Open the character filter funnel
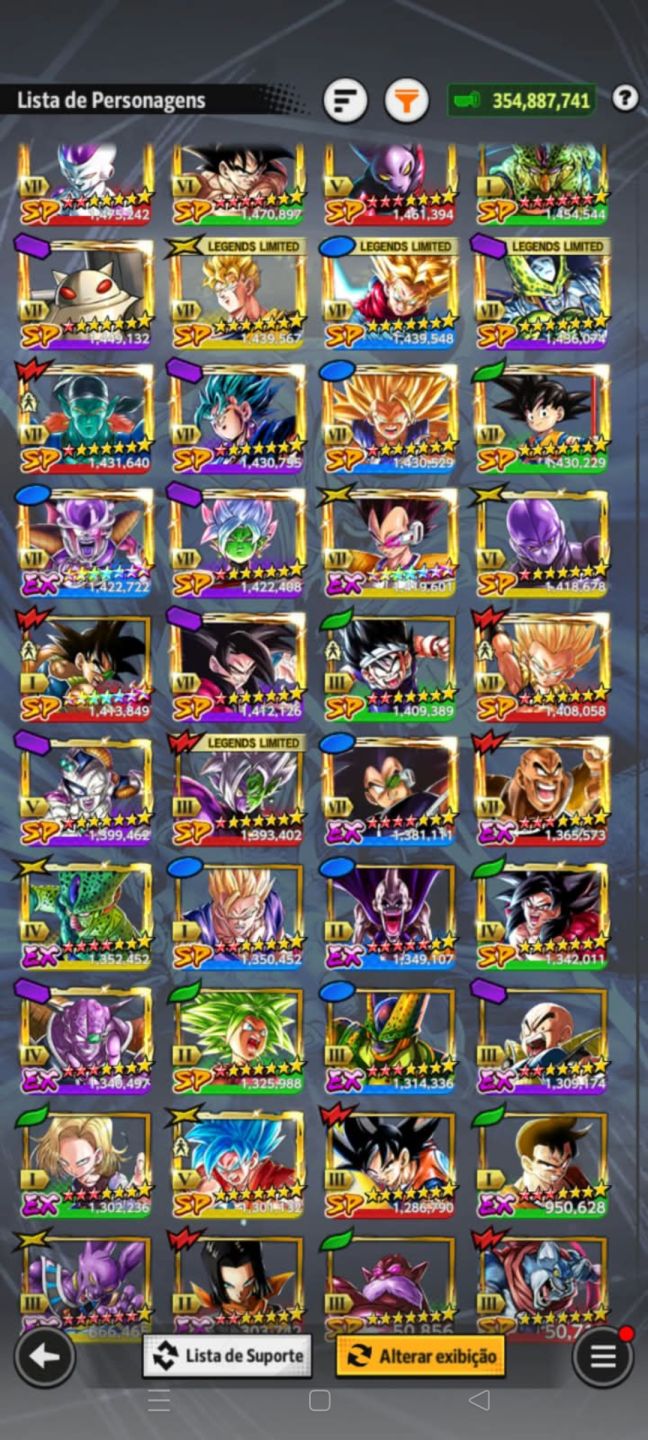The height and width of the screenshot is (1440, 648). (x=407, y=100)
